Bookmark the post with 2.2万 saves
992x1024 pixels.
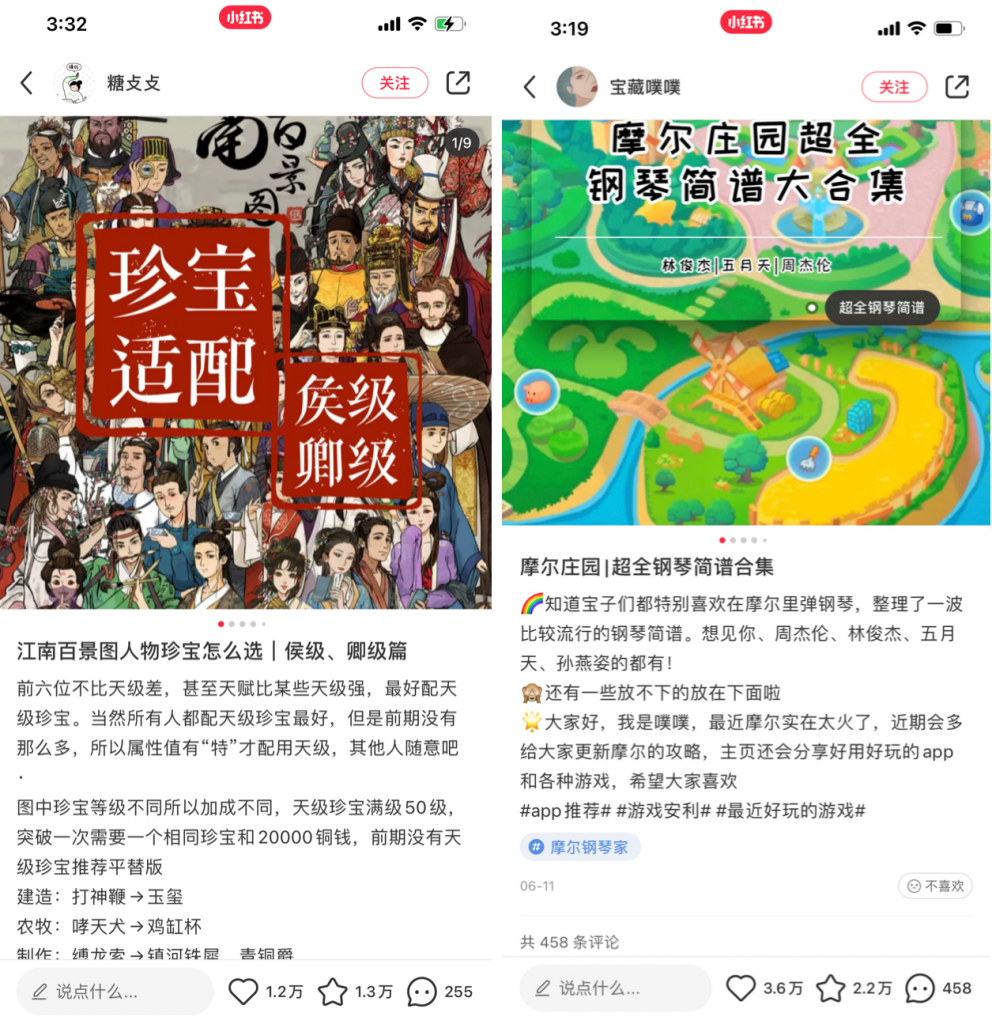[831, 988]
